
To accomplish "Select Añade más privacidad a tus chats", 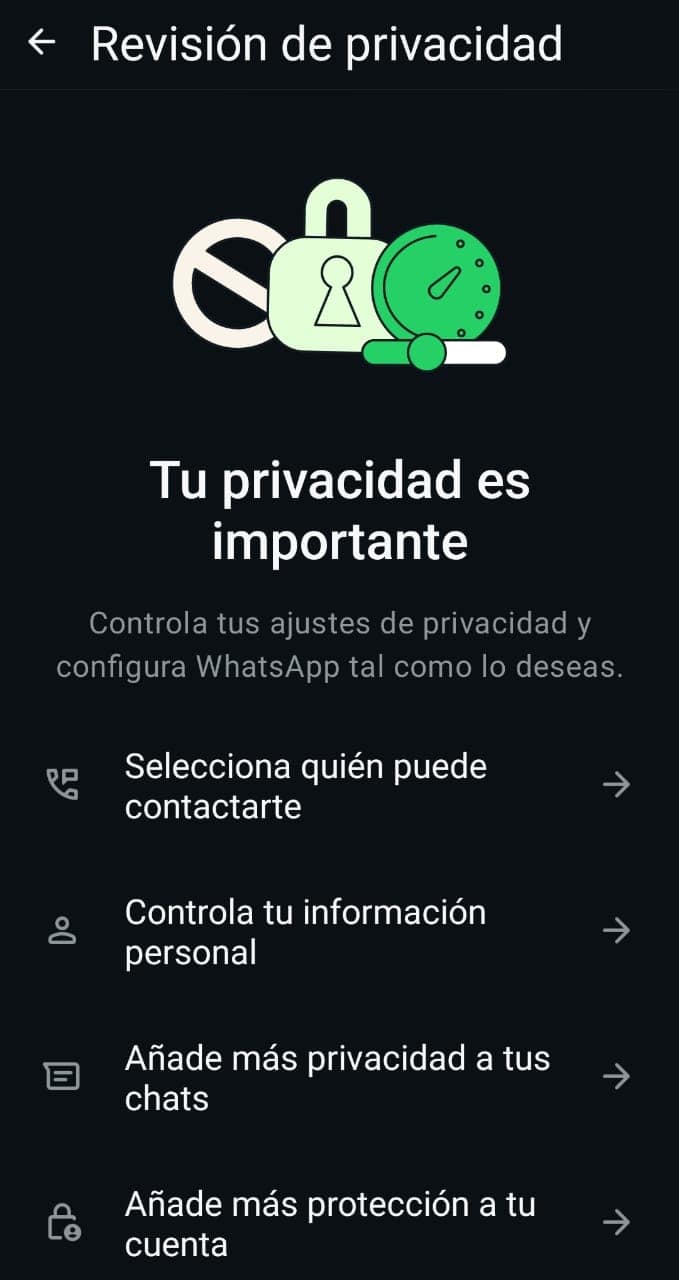I will coord(340,1078).
